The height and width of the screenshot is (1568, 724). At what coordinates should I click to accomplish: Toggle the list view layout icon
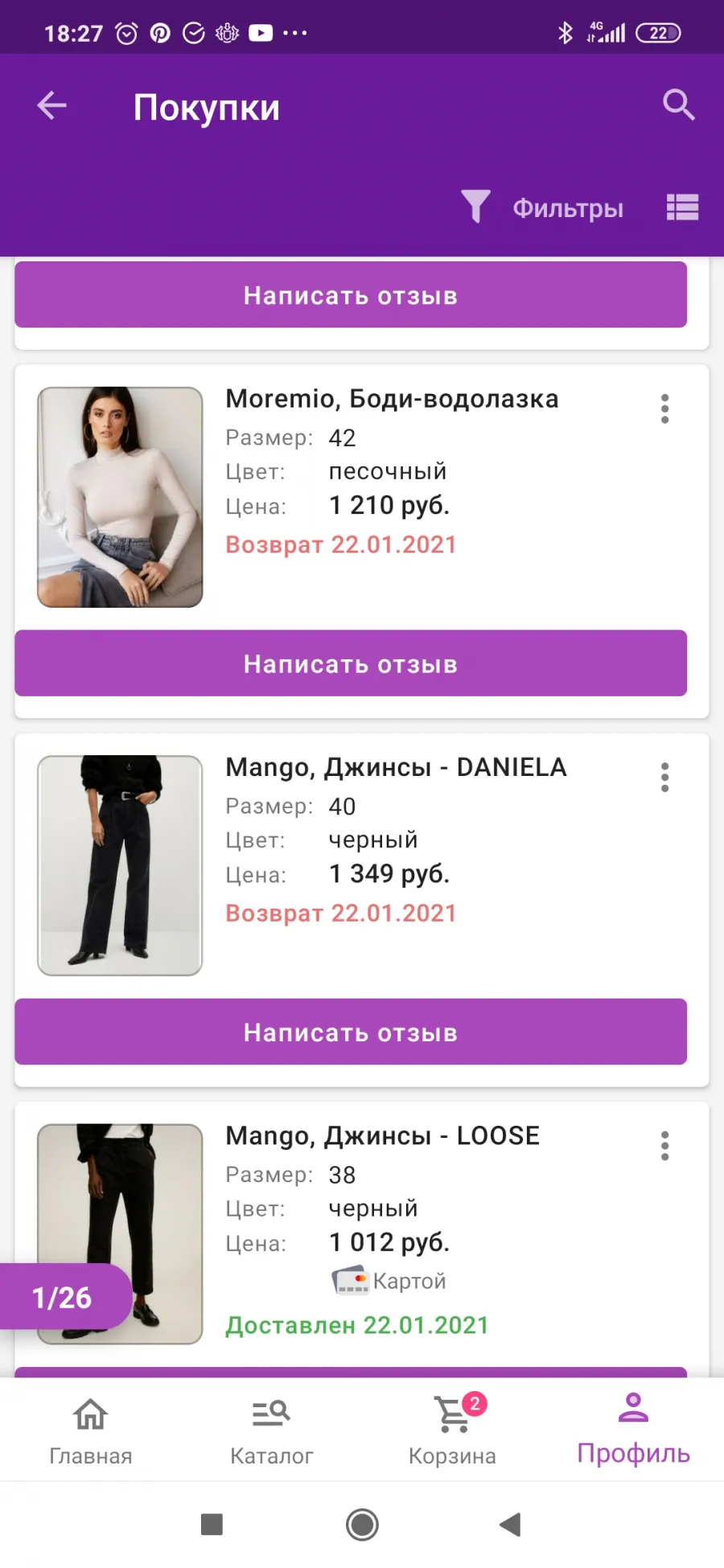click(682, 207)
